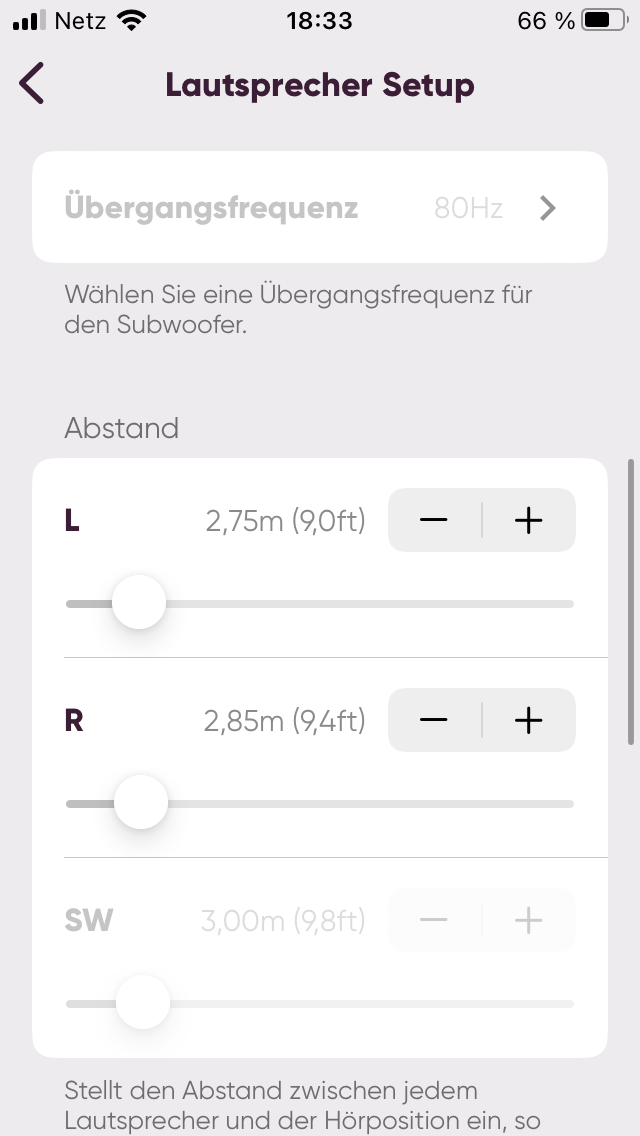Increase the SW subwoofer distance
Screen dimensions: 640x1136
pos(528,920)
